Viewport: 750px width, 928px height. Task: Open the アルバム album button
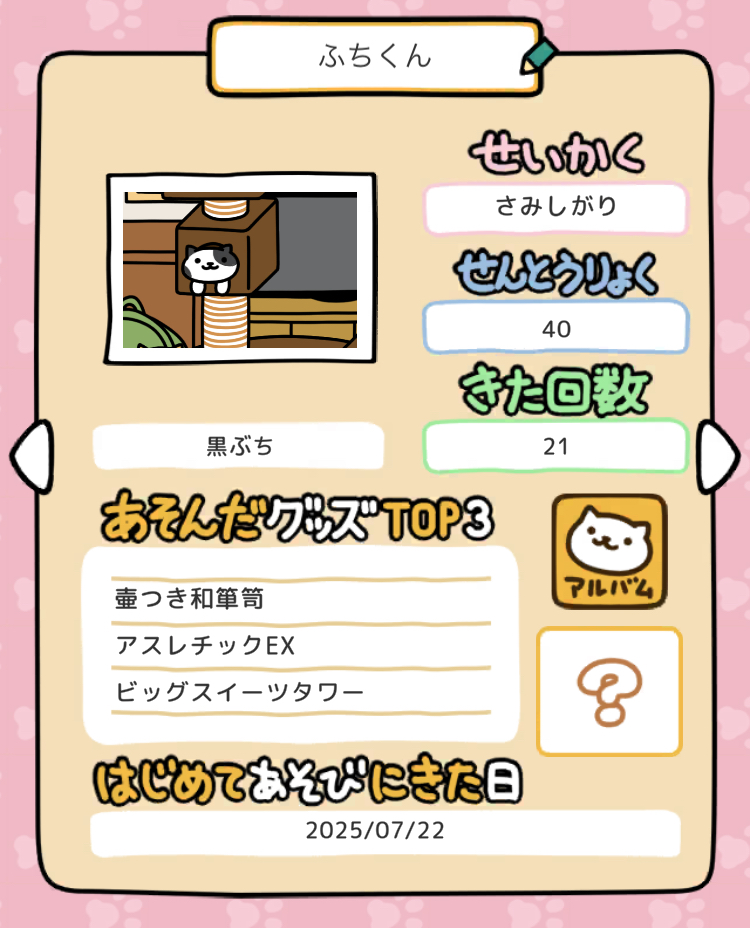coord(609,551)
